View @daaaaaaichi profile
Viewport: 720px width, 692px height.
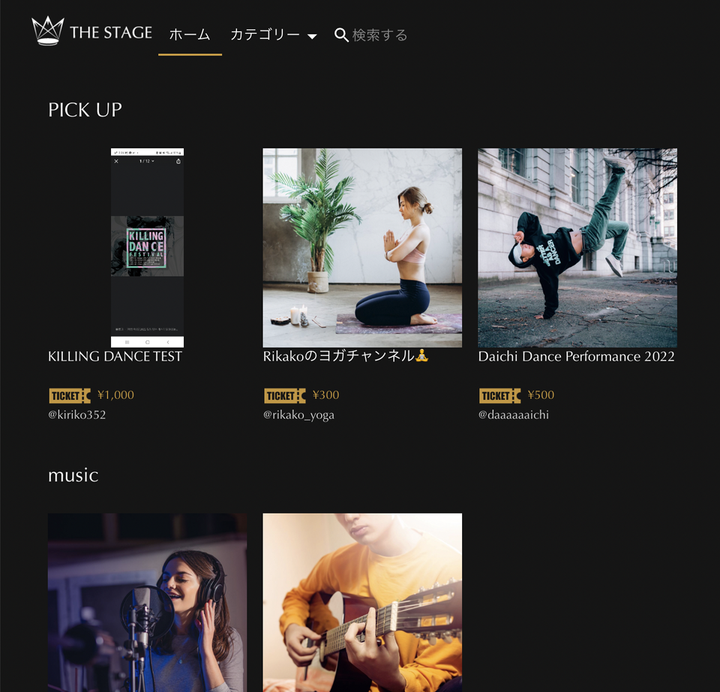[x=513, y=415]
